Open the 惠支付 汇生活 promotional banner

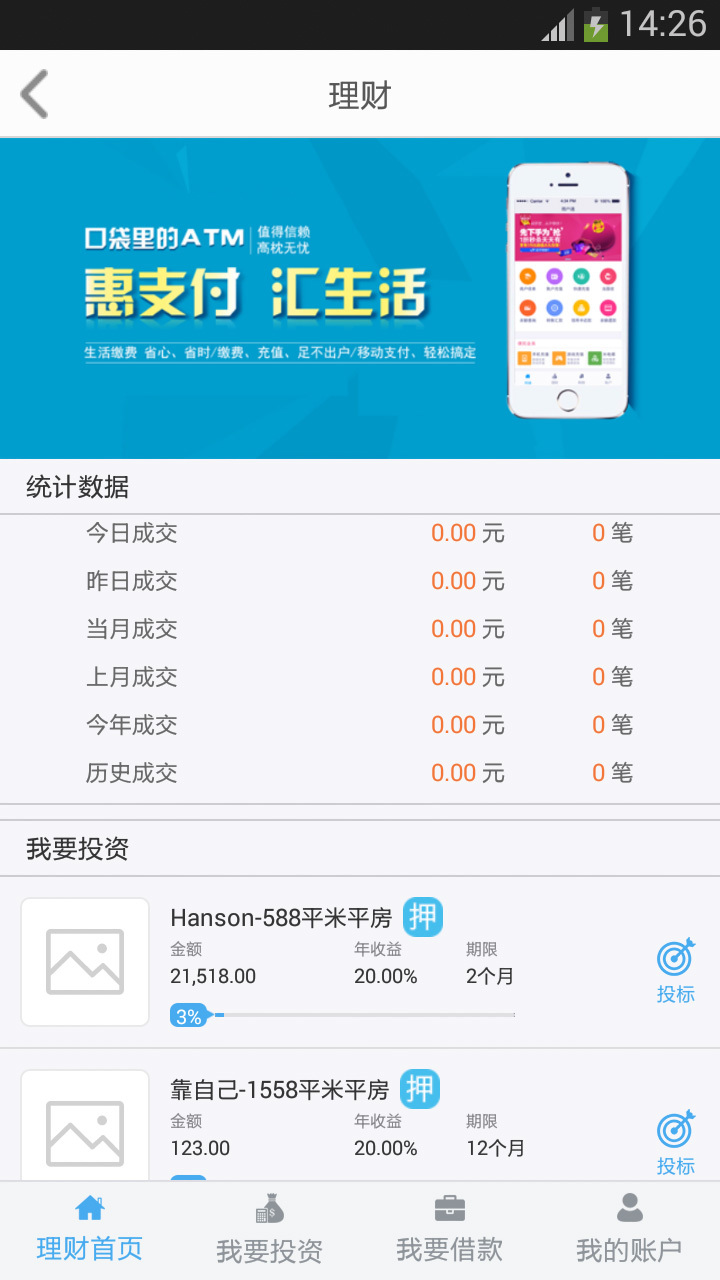[360, 298]
